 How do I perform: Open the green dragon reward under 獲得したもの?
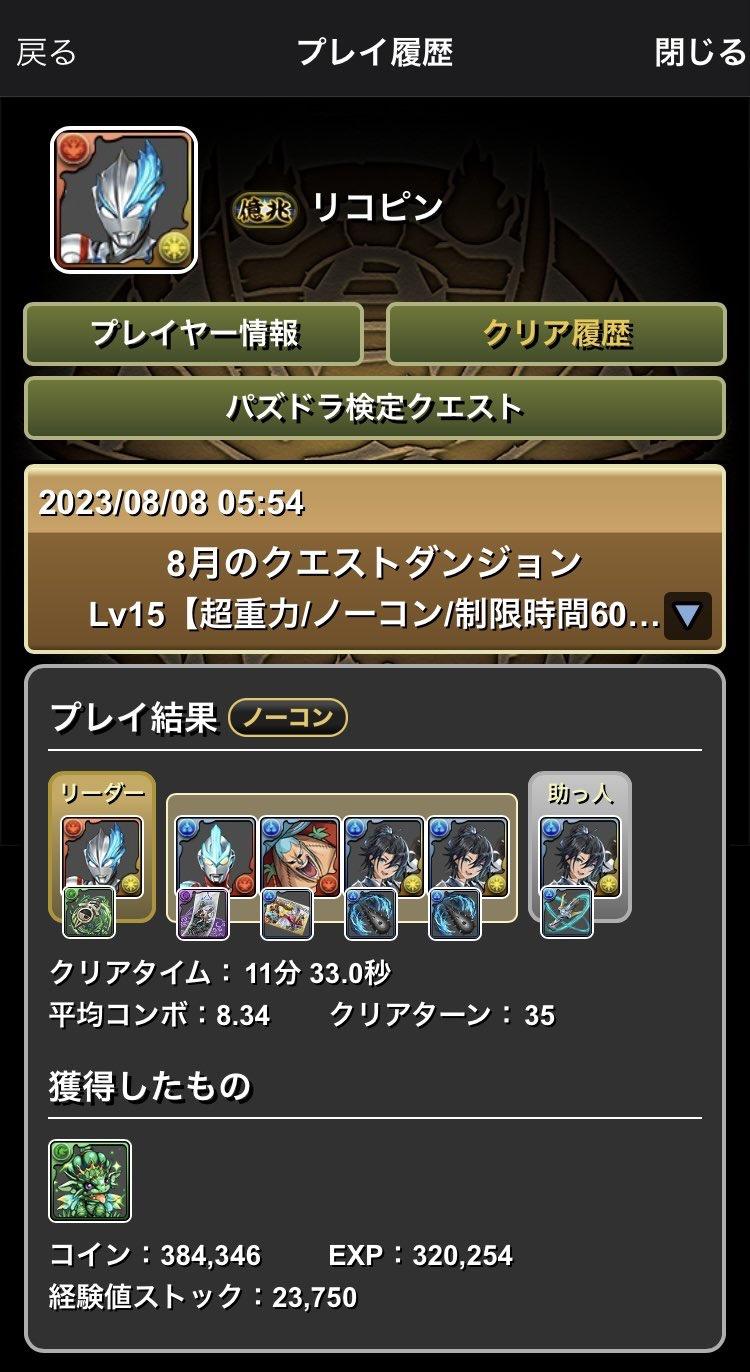click(90, 1181)
